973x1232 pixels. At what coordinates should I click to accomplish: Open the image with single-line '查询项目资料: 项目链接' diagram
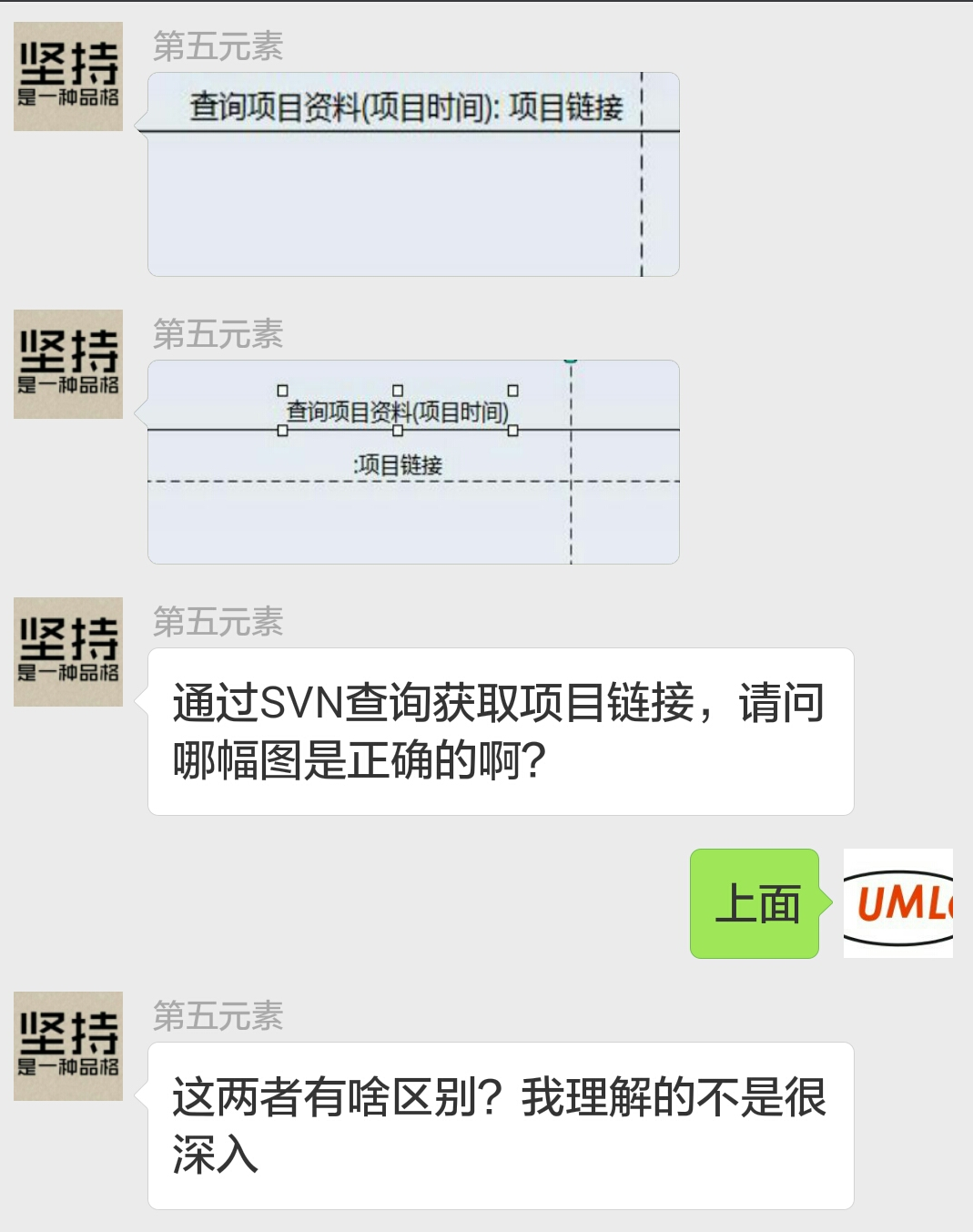(x=413, y=174)
